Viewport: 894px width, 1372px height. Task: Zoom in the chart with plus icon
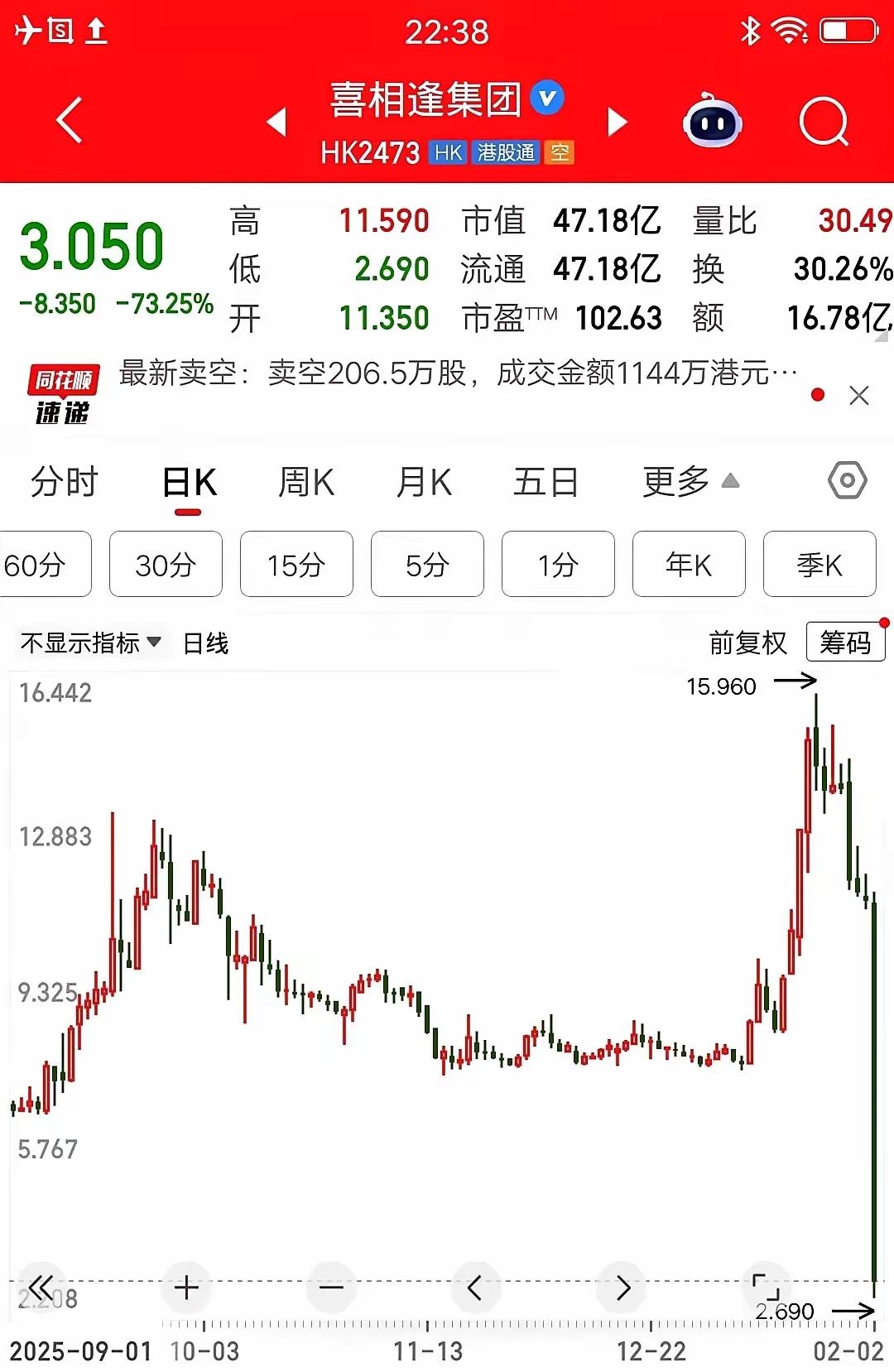click(186, 1288)
